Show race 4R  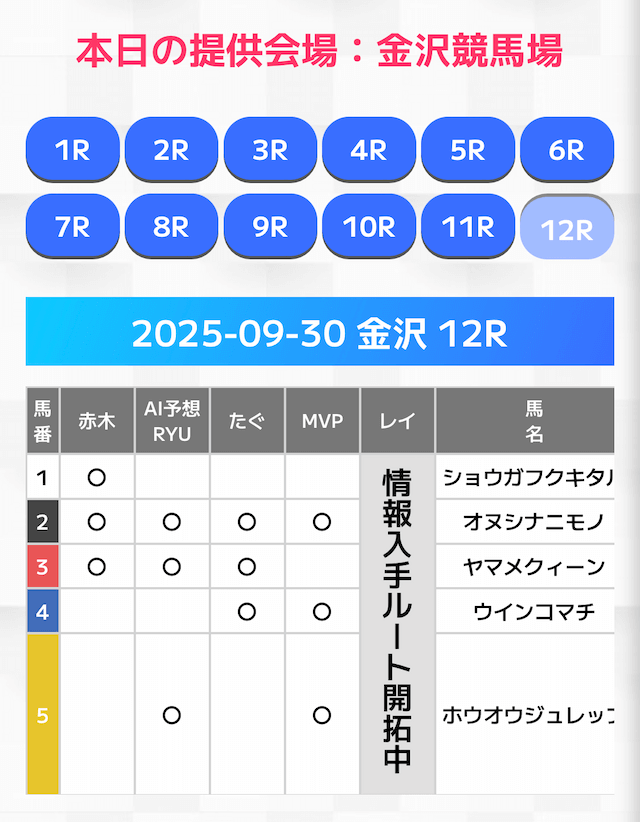click(x=369, y=150)
